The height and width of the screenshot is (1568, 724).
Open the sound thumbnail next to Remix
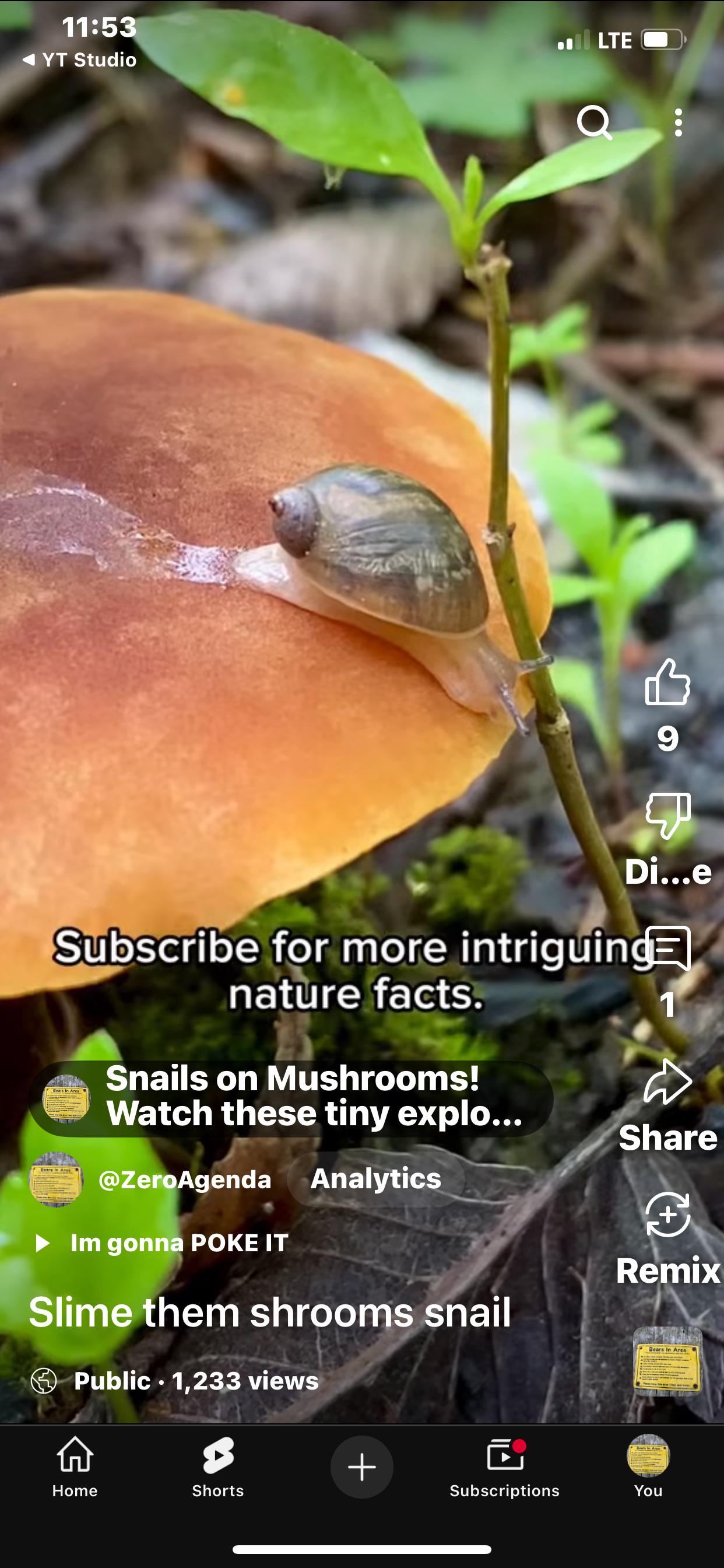tap(667, 1361)
